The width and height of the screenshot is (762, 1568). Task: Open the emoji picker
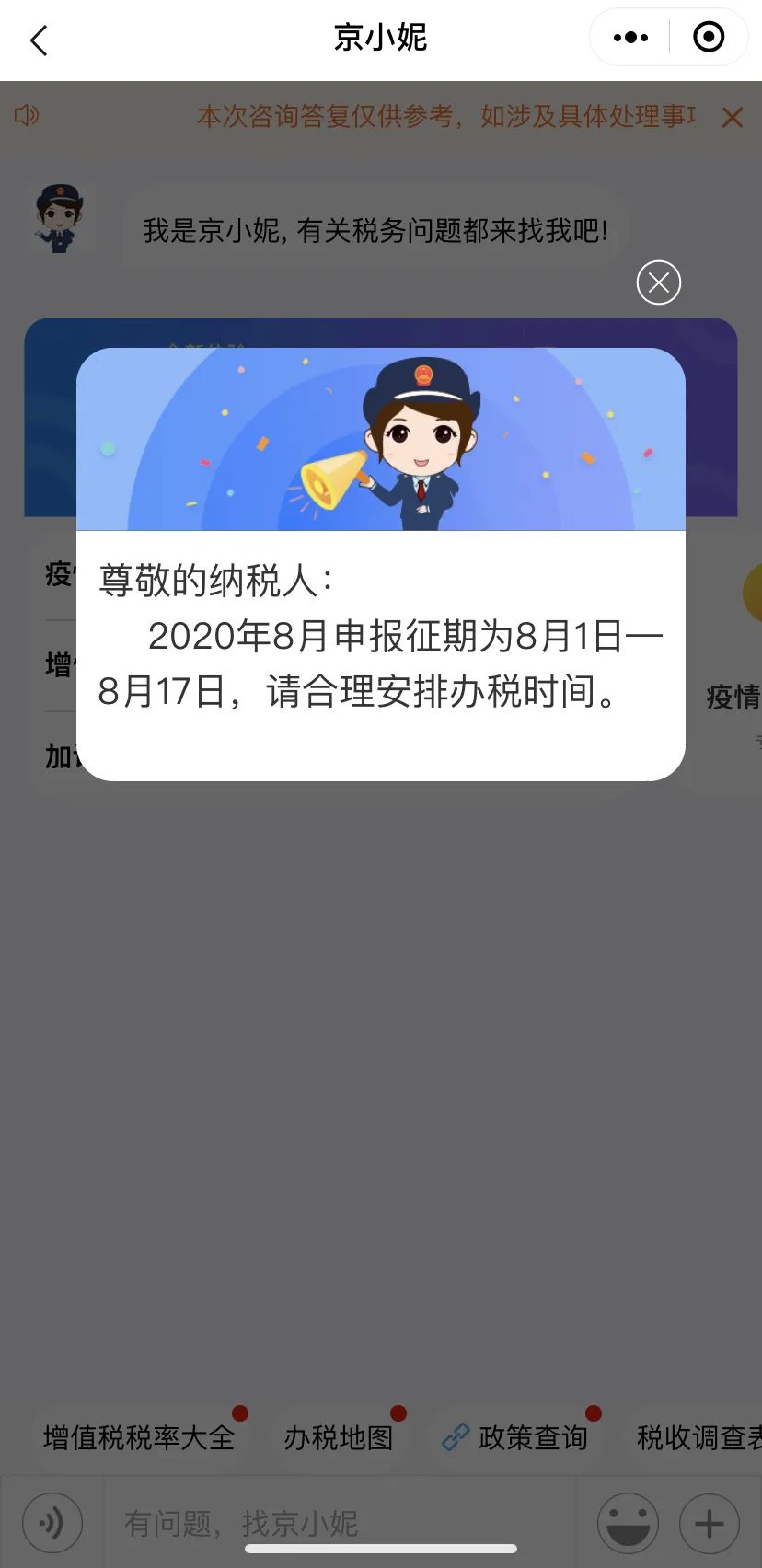coord(629,1523)
